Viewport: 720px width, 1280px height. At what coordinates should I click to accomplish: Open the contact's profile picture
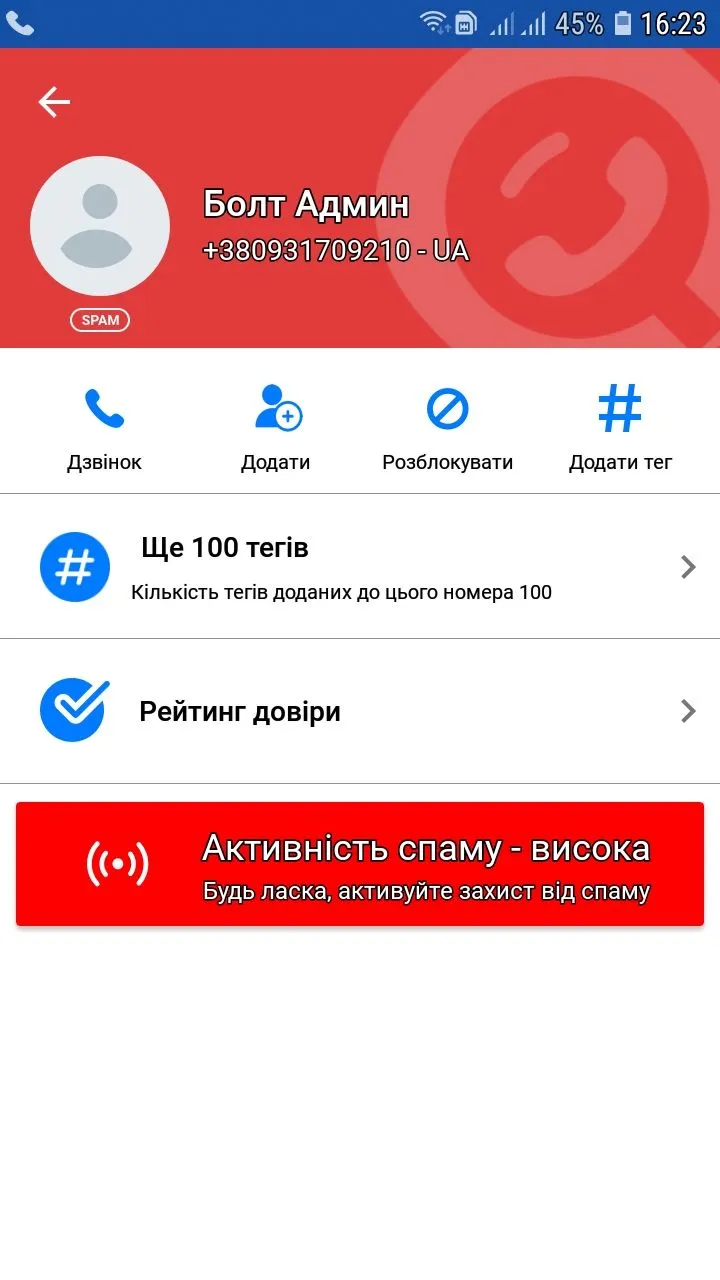[x=100, y=226]
